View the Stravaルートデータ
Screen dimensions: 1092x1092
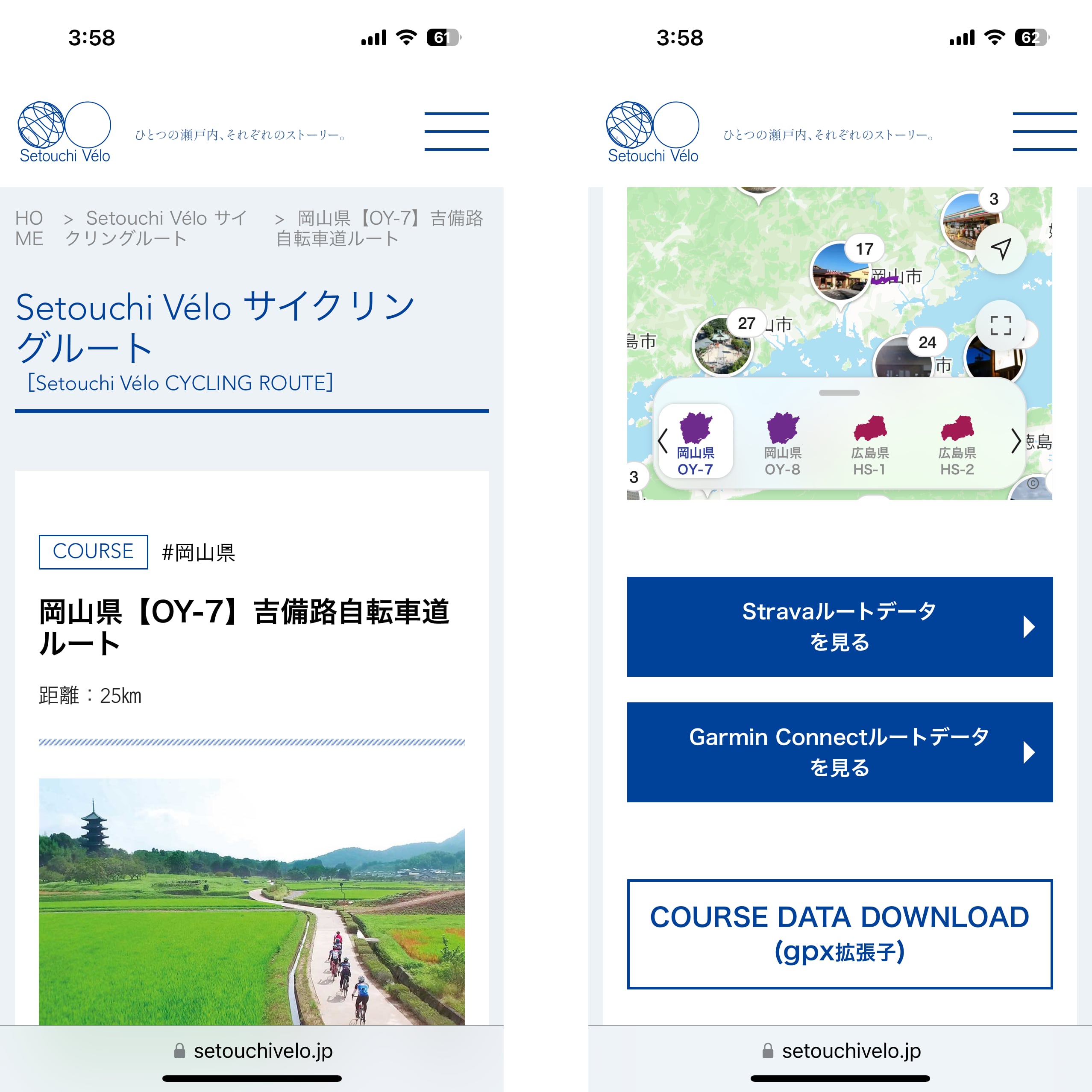click(840, 626)
